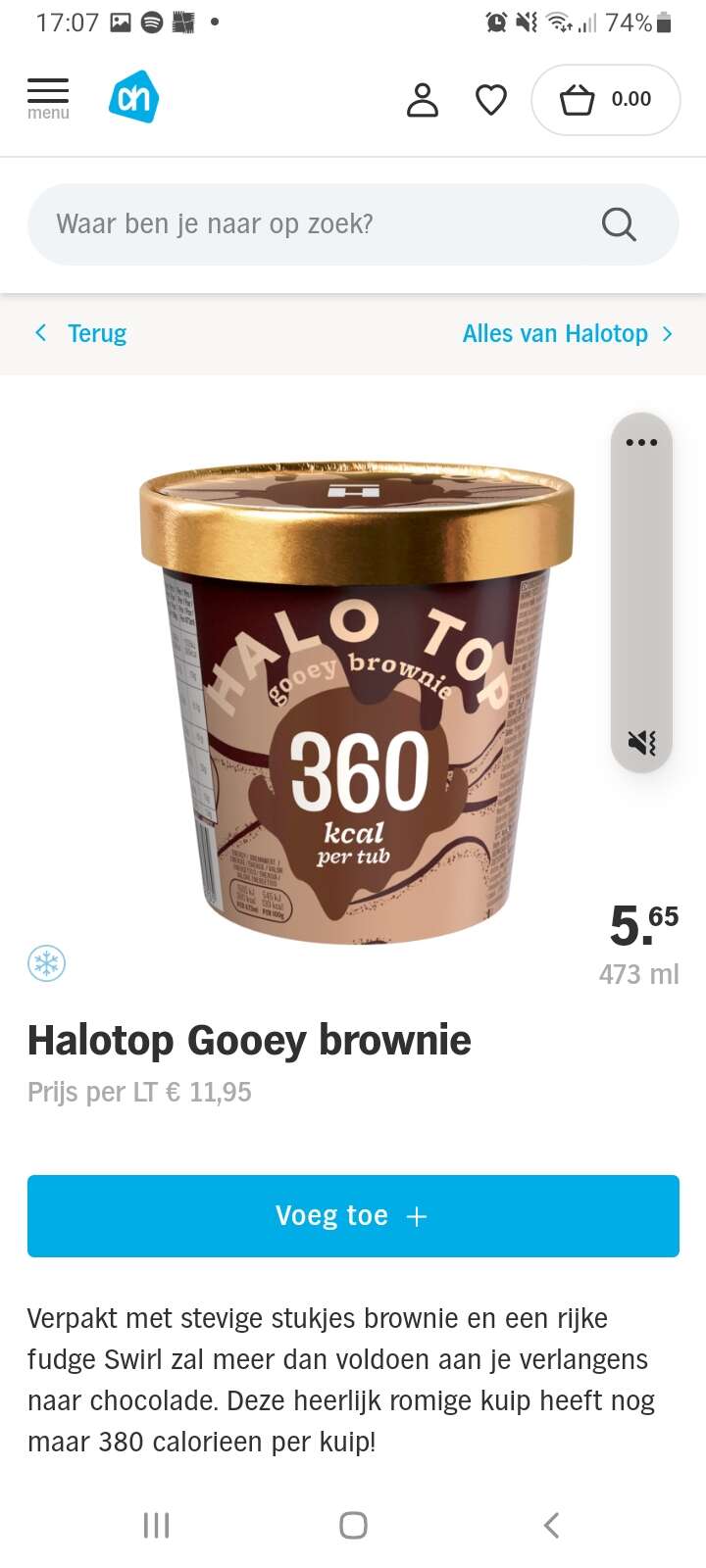706x1568 pixels.
Task: Tap the 'Waar ben je naar op zoek?' search field
Action: 353,224
